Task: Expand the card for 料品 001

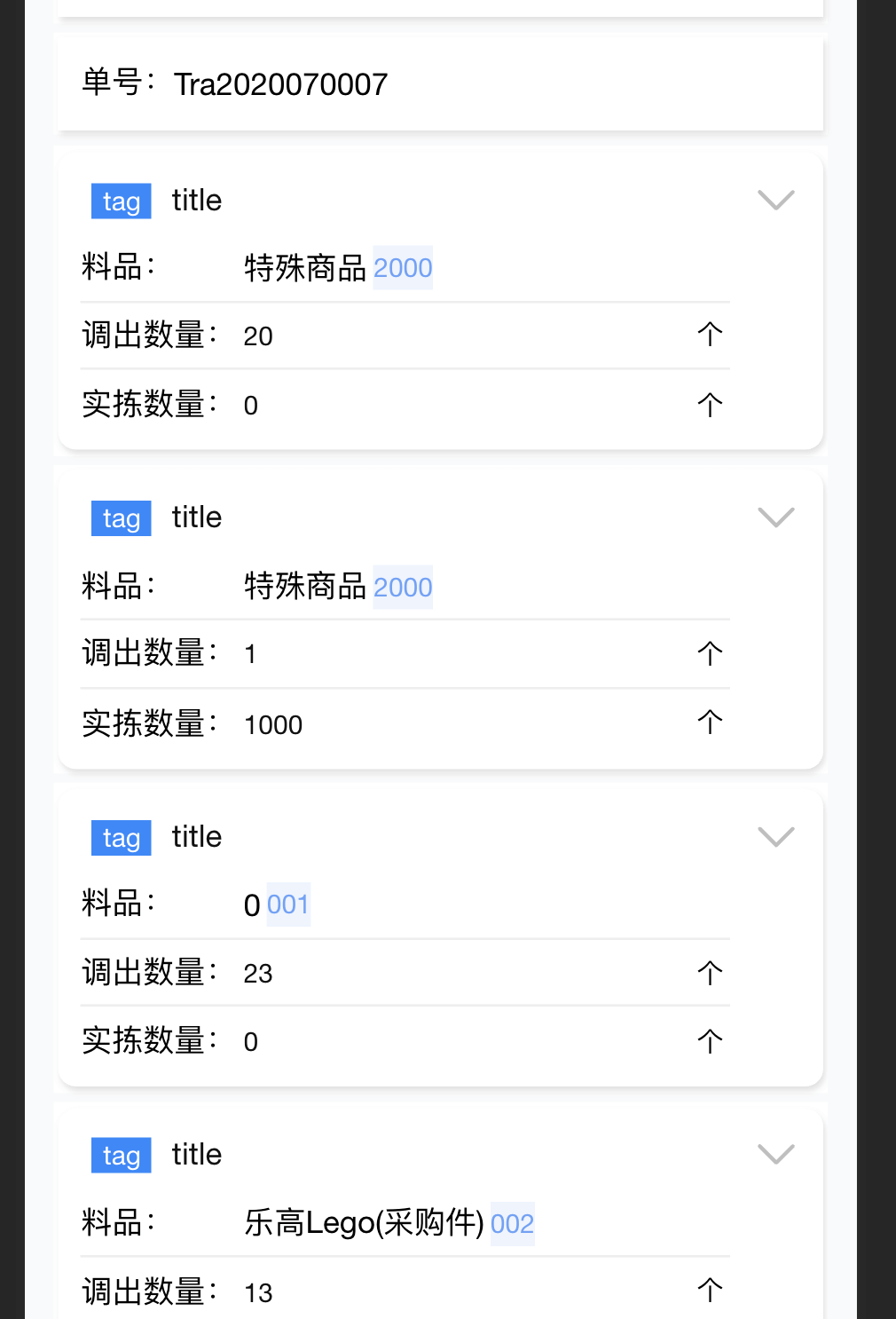Action: click(775, 837)
